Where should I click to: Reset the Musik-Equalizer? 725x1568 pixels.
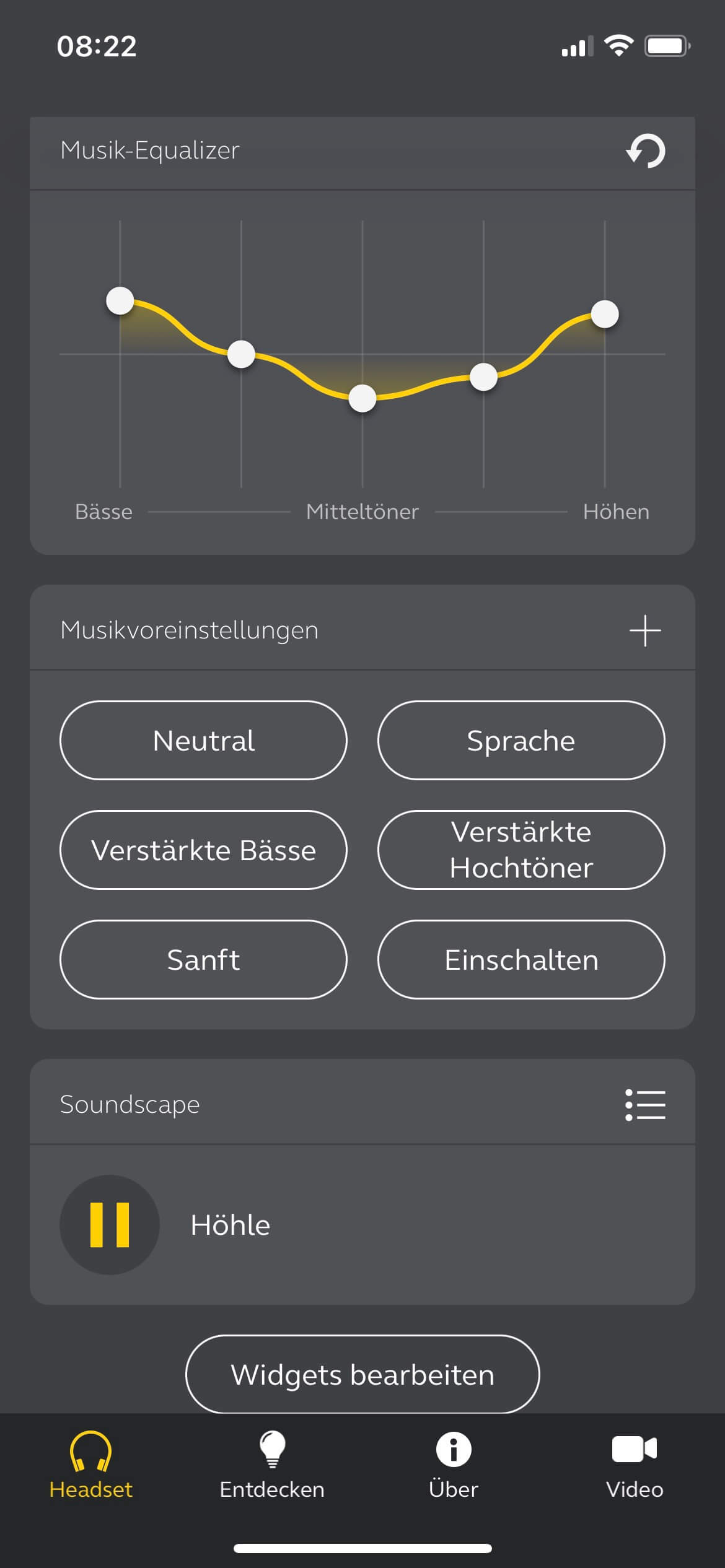(x=645, y=150)
